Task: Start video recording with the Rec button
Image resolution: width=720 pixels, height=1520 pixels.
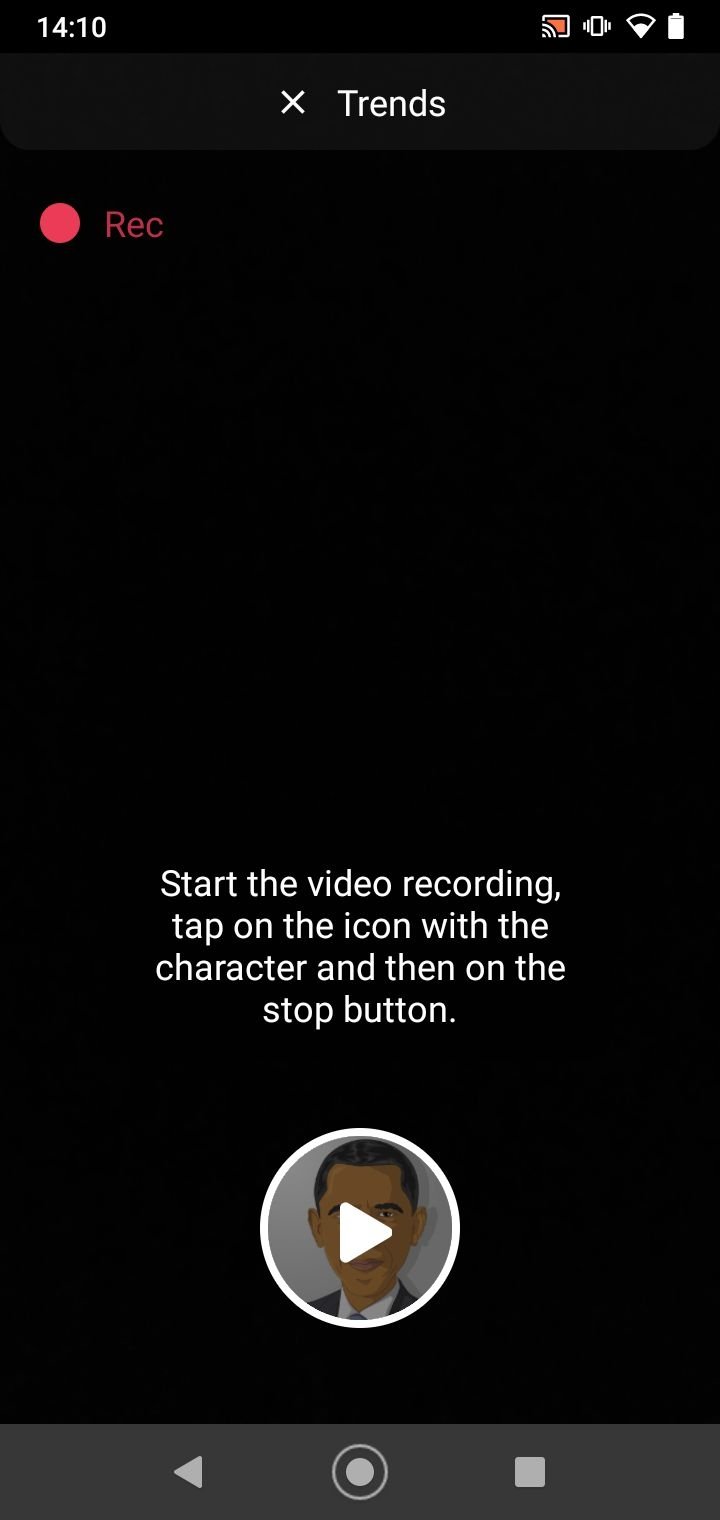Action: [x=102, y=224]
